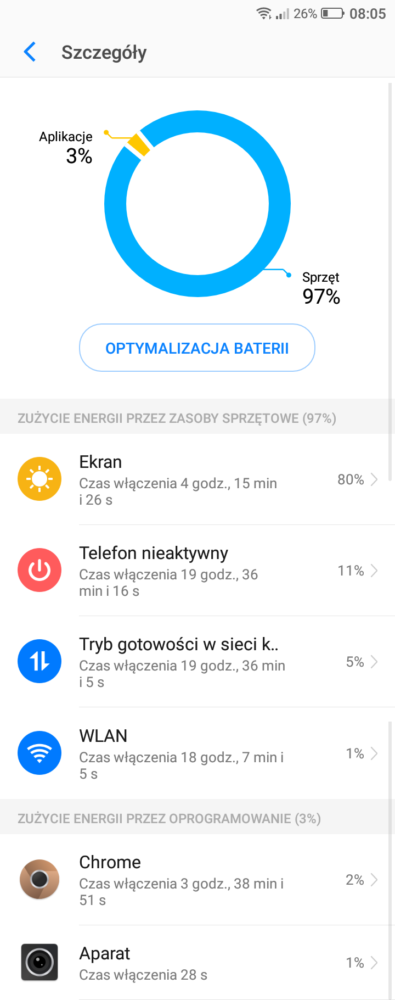View Tryb gotowości w sieci details
395x1000 pixels.
pos(197,662)
